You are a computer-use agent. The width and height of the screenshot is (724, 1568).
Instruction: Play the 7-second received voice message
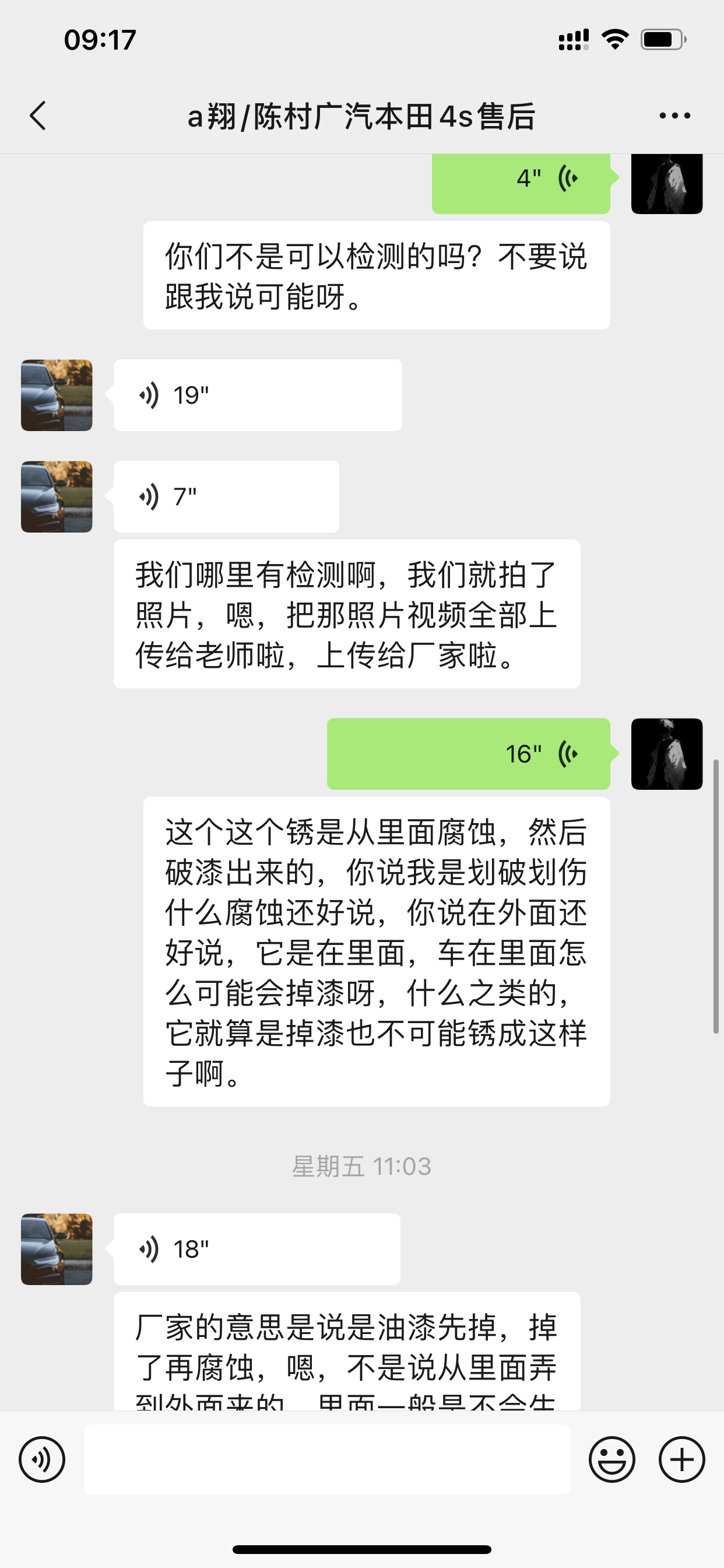[x=226, y=496]
